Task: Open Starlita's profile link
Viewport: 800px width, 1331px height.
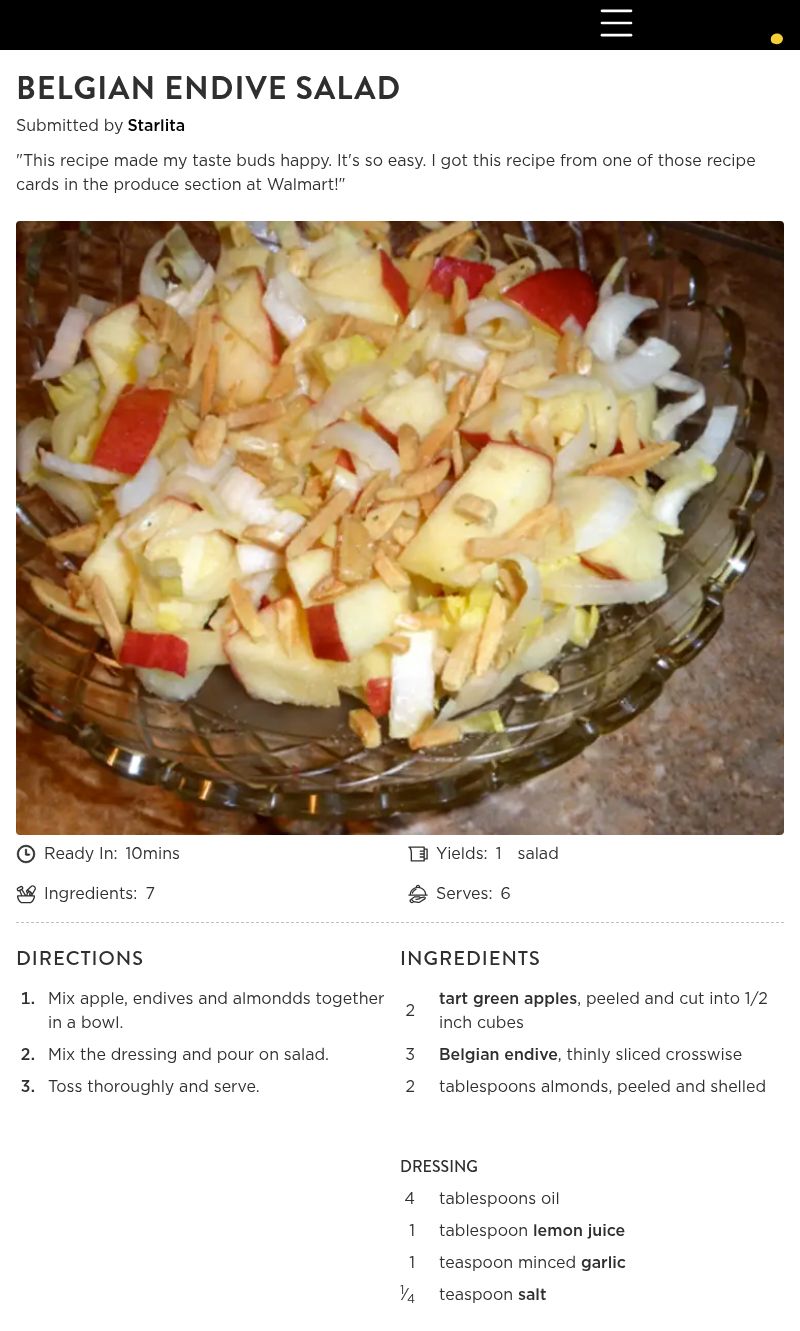Action: 156,126
